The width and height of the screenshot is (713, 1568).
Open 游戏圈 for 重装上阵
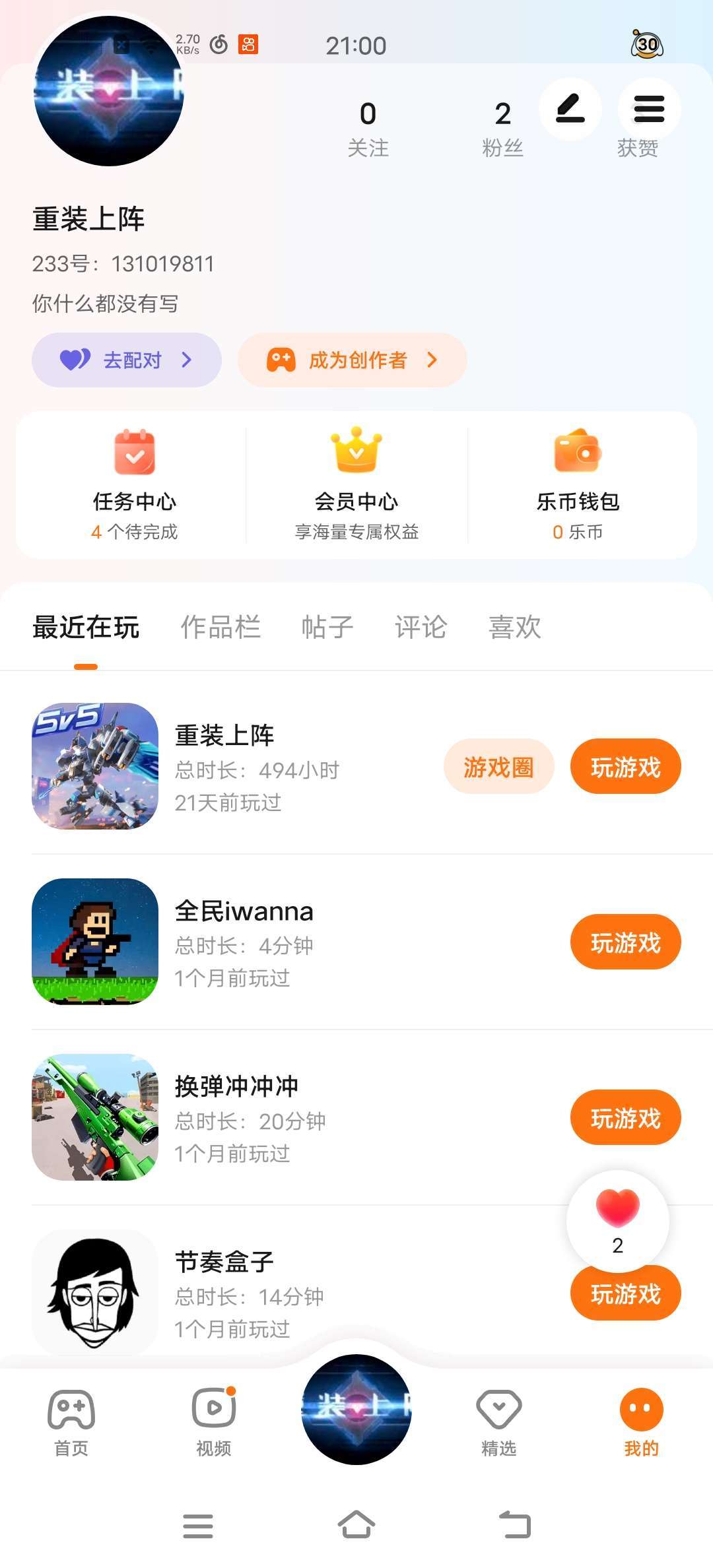[498, 767]
